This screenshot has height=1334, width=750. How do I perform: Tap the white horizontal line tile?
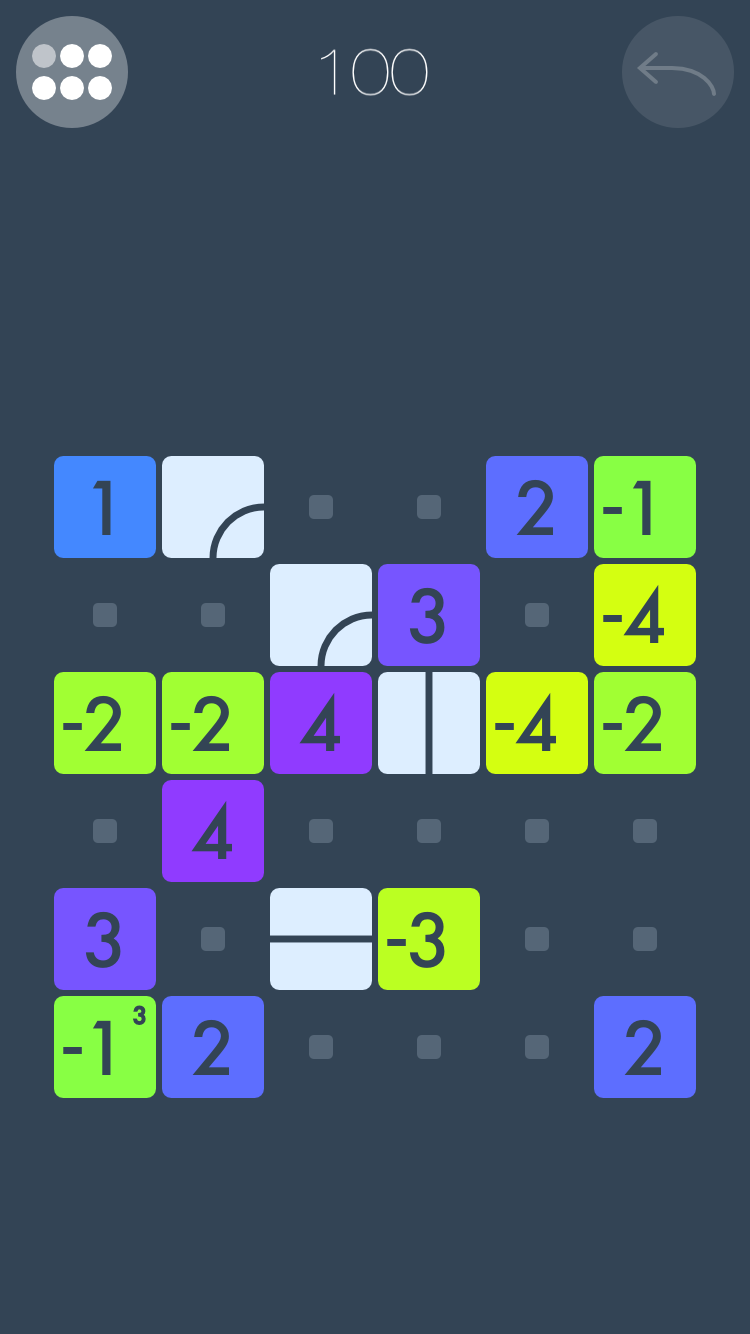pos(321,939)
